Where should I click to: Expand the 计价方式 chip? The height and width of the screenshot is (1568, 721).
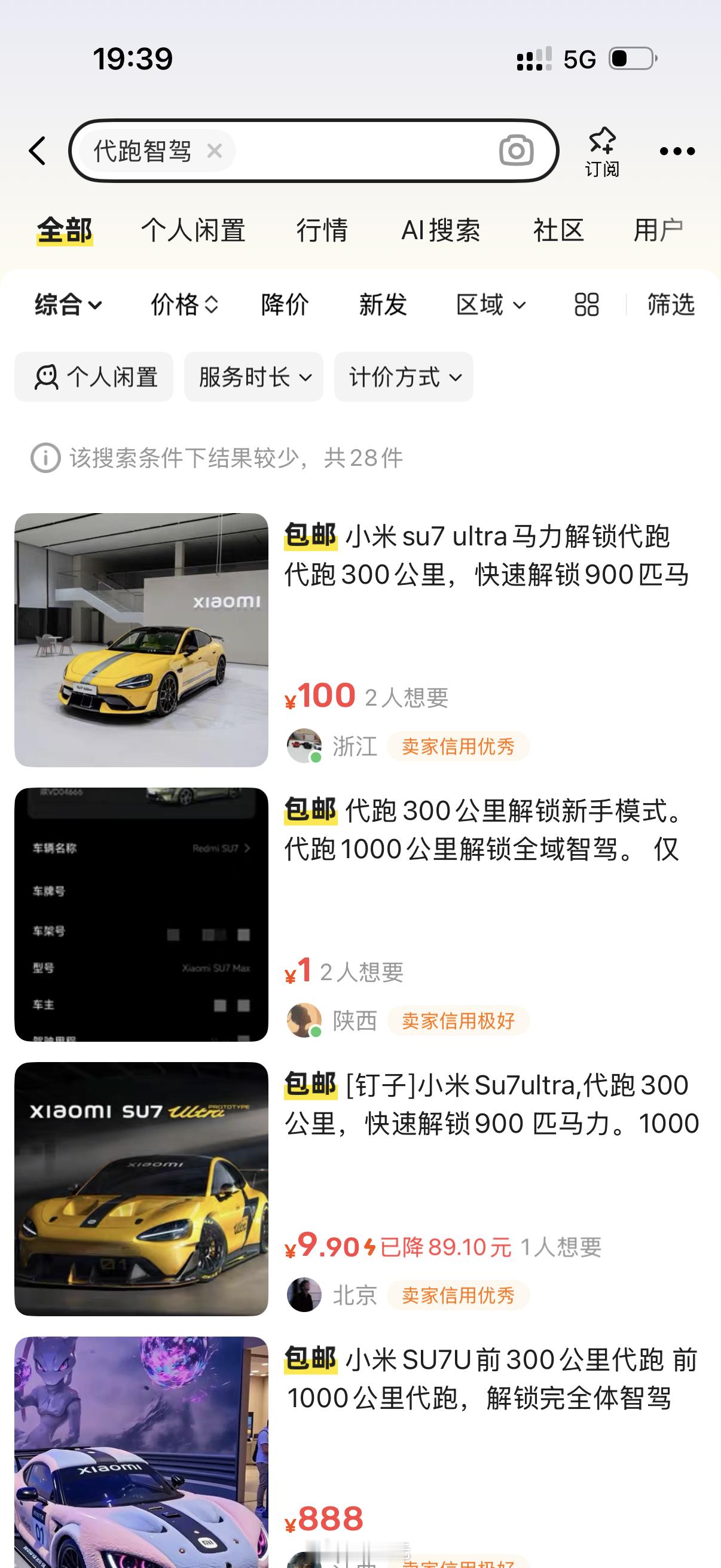(404, 377)
